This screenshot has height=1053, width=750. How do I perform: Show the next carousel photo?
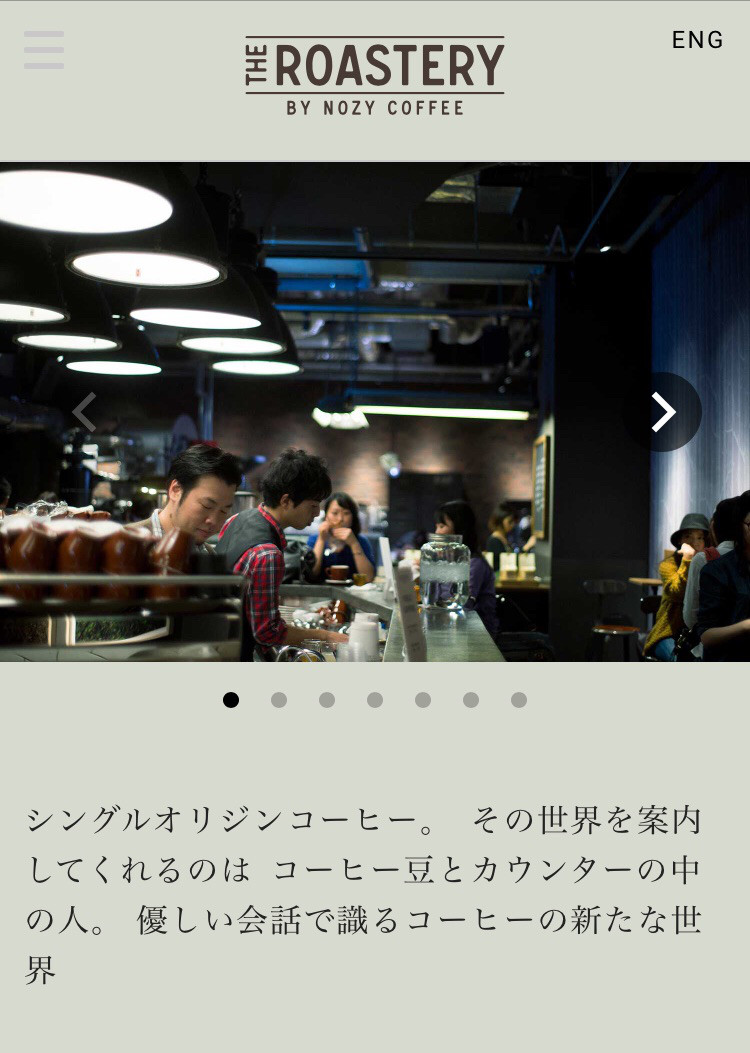664,412
